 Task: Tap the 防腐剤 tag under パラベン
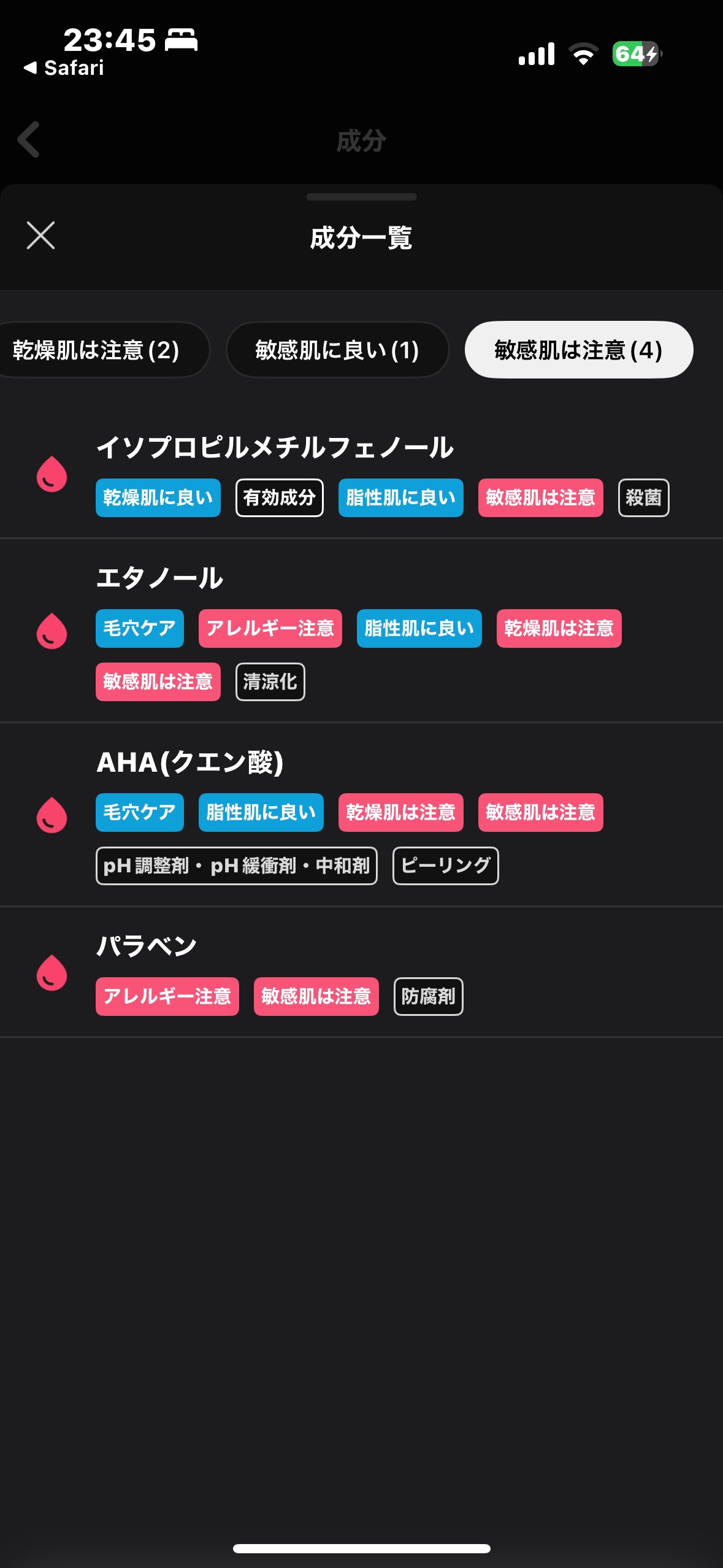tap(428, 996)
